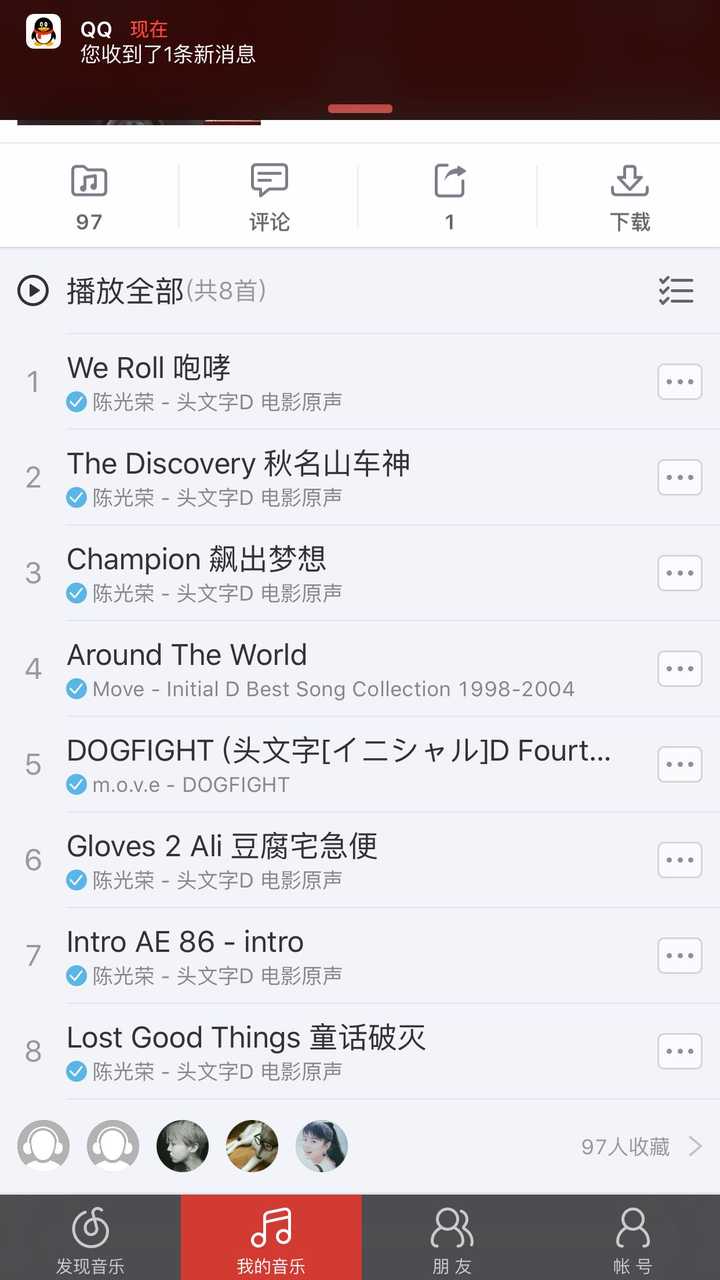Switch to the 发现音乐 tab

click(x=90, y=1237)
